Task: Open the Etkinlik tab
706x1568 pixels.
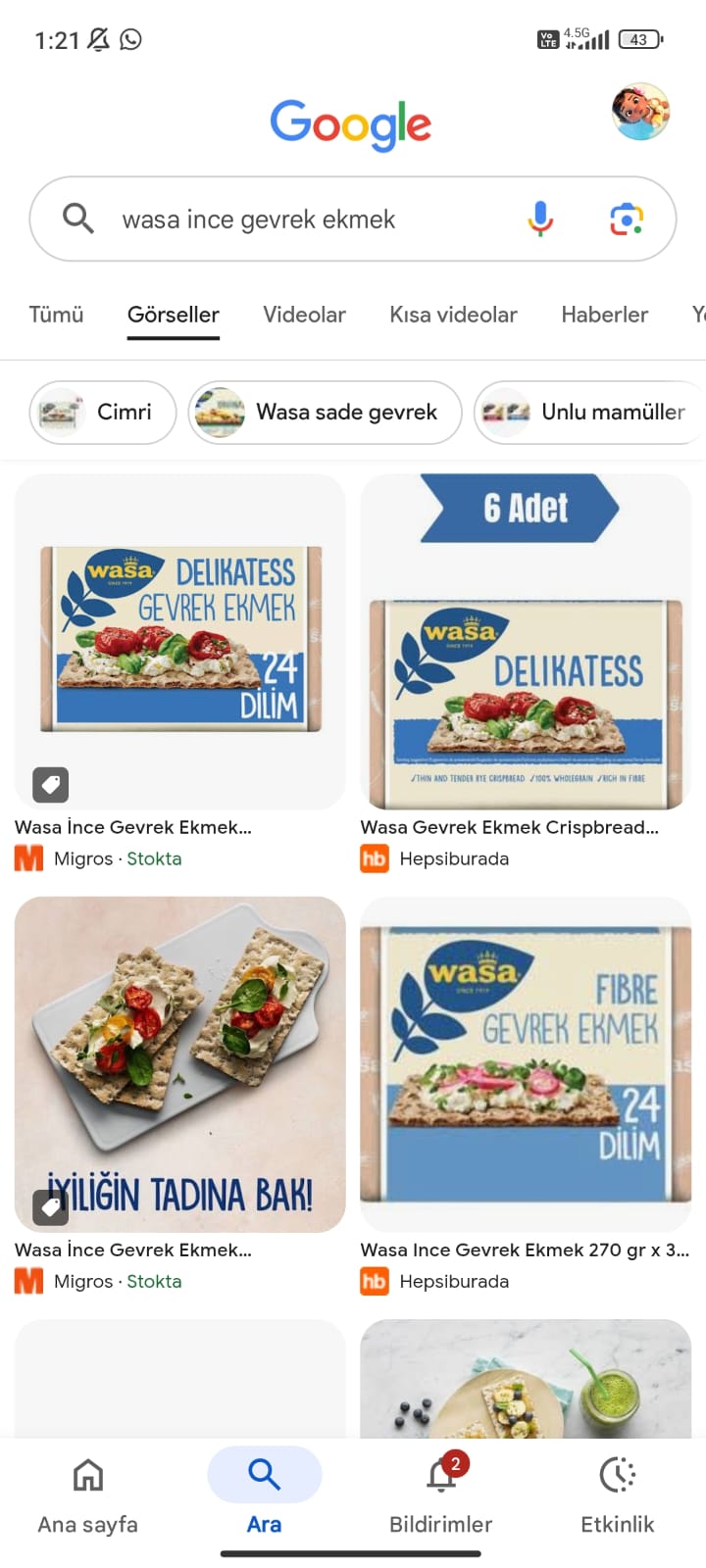Action: click(618, 1494)
